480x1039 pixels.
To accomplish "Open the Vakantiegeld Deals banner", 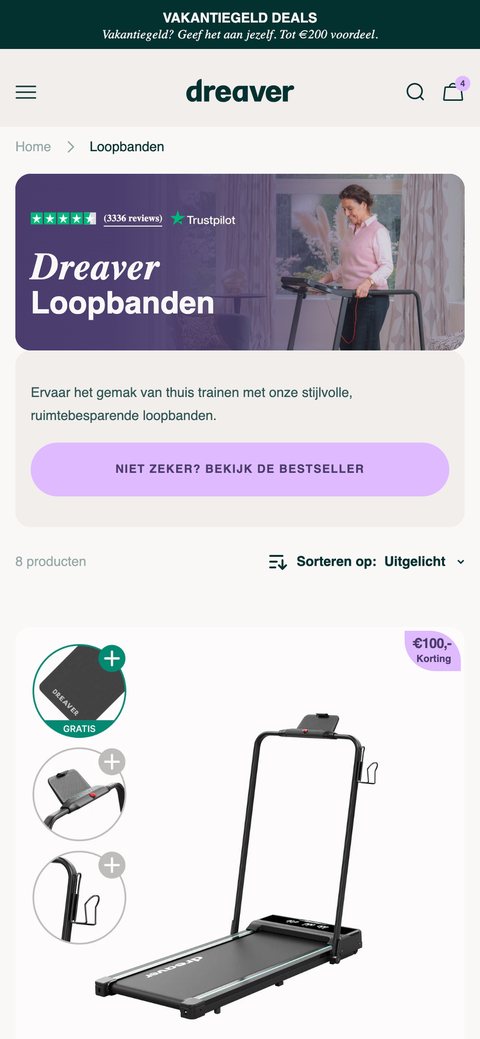I will [240, 25].
